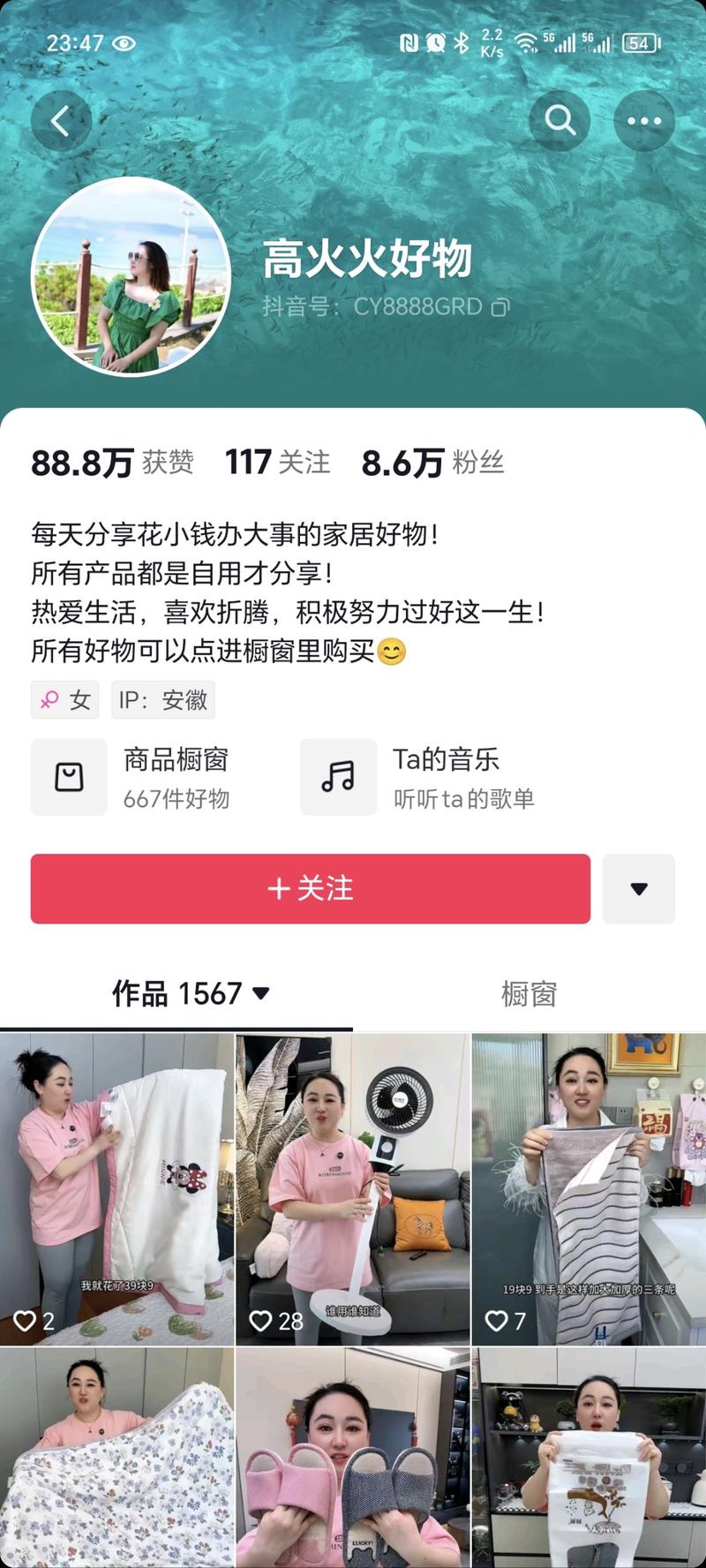This screenshot has height=1568, width=706.
Task: Open the pink slippers video thumbnail
Action: pyautogui.click(x=353, y=1457)
